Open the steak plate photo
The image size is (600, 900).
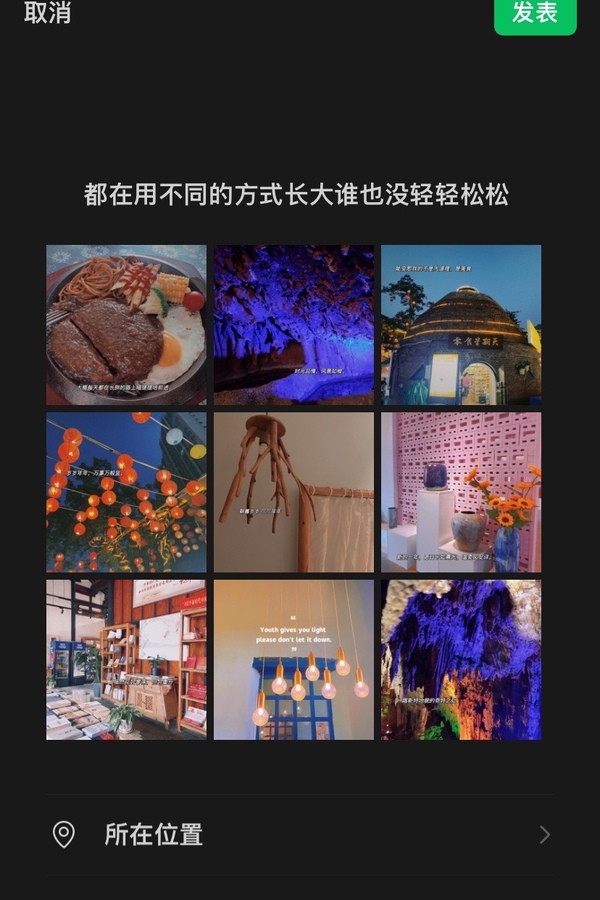(126, 325)
